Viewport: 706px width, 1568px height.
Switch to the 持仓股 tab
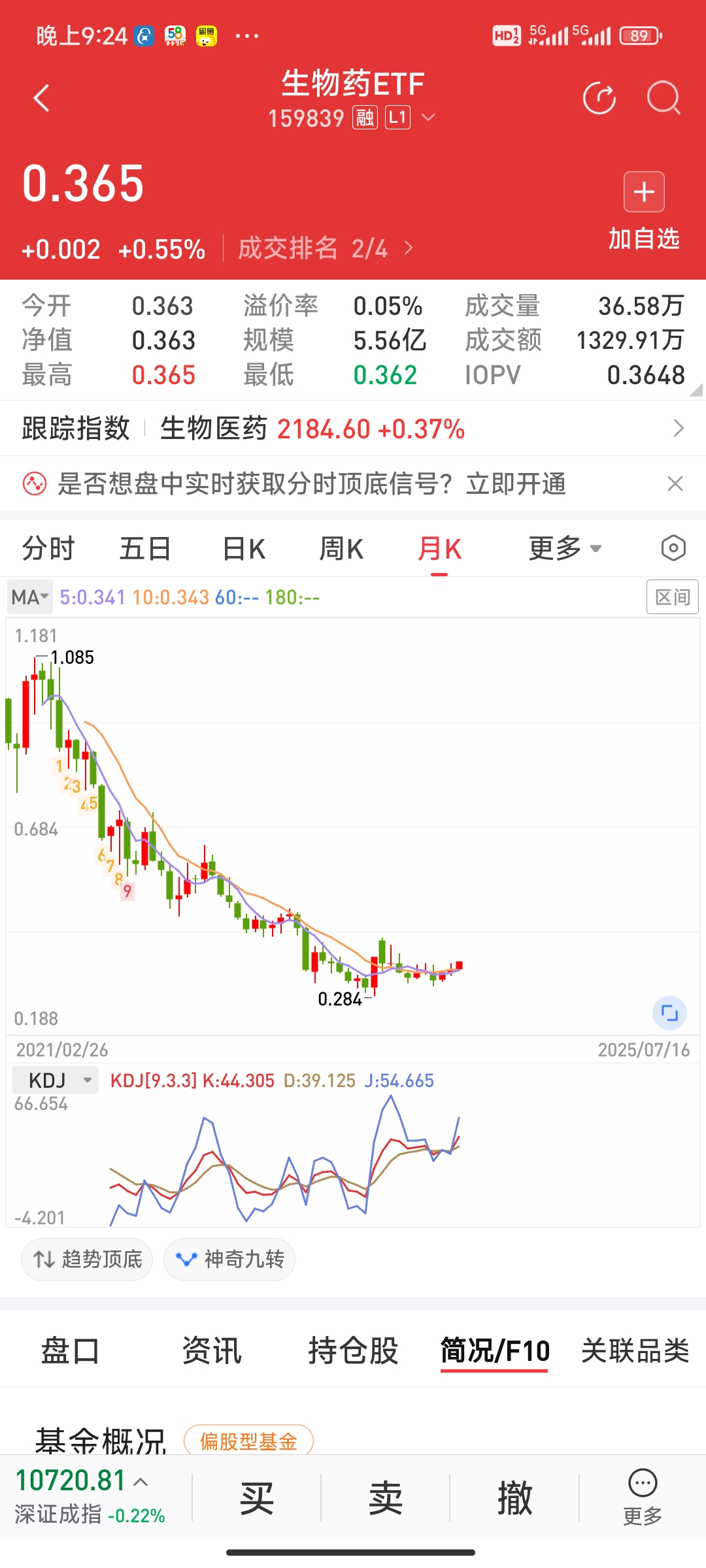click(x=353, y=1351)
